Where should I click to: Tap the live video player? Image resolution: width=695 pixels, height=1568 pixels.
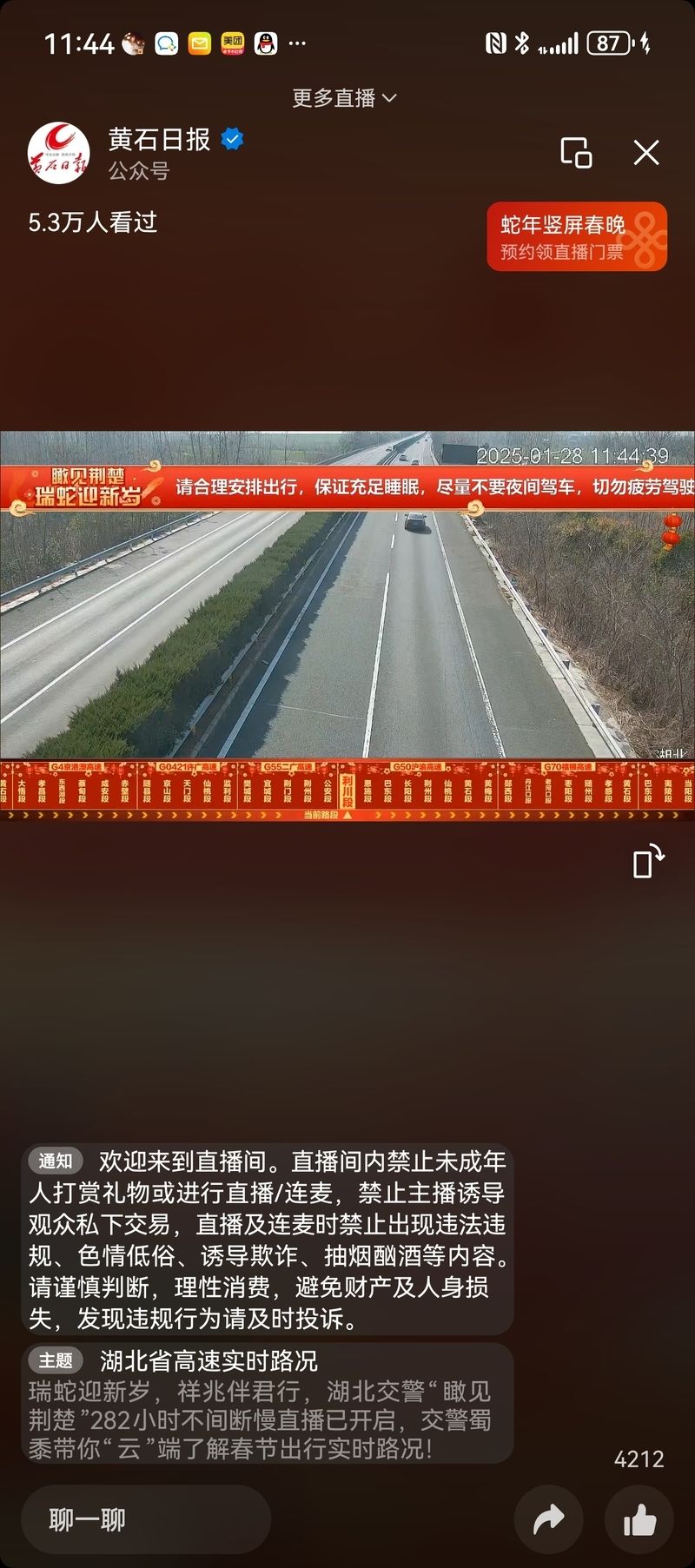pyautogui.click(x=347, y=625)
